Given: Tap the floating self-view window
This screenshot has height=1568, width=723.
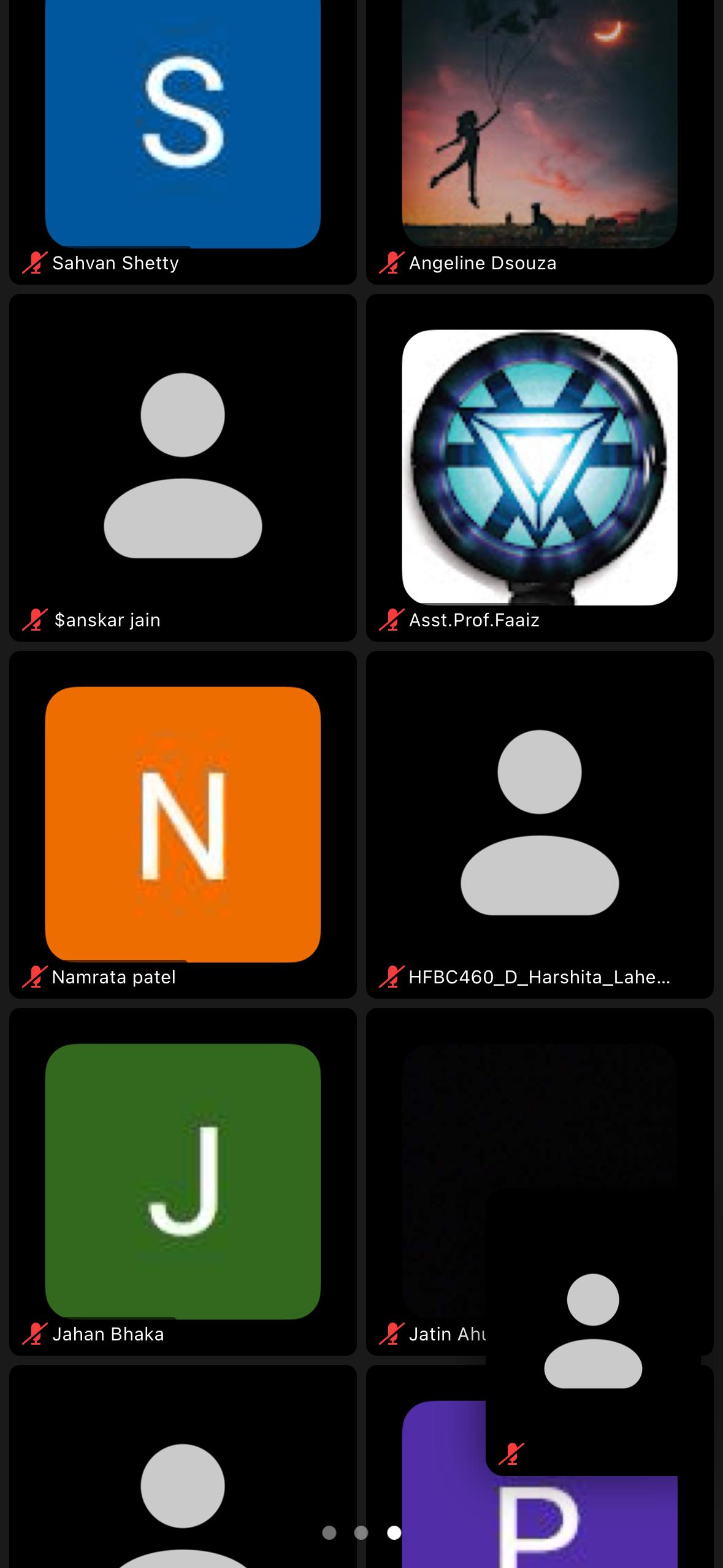Looking at the screenshot, I should click(593, 1331).
